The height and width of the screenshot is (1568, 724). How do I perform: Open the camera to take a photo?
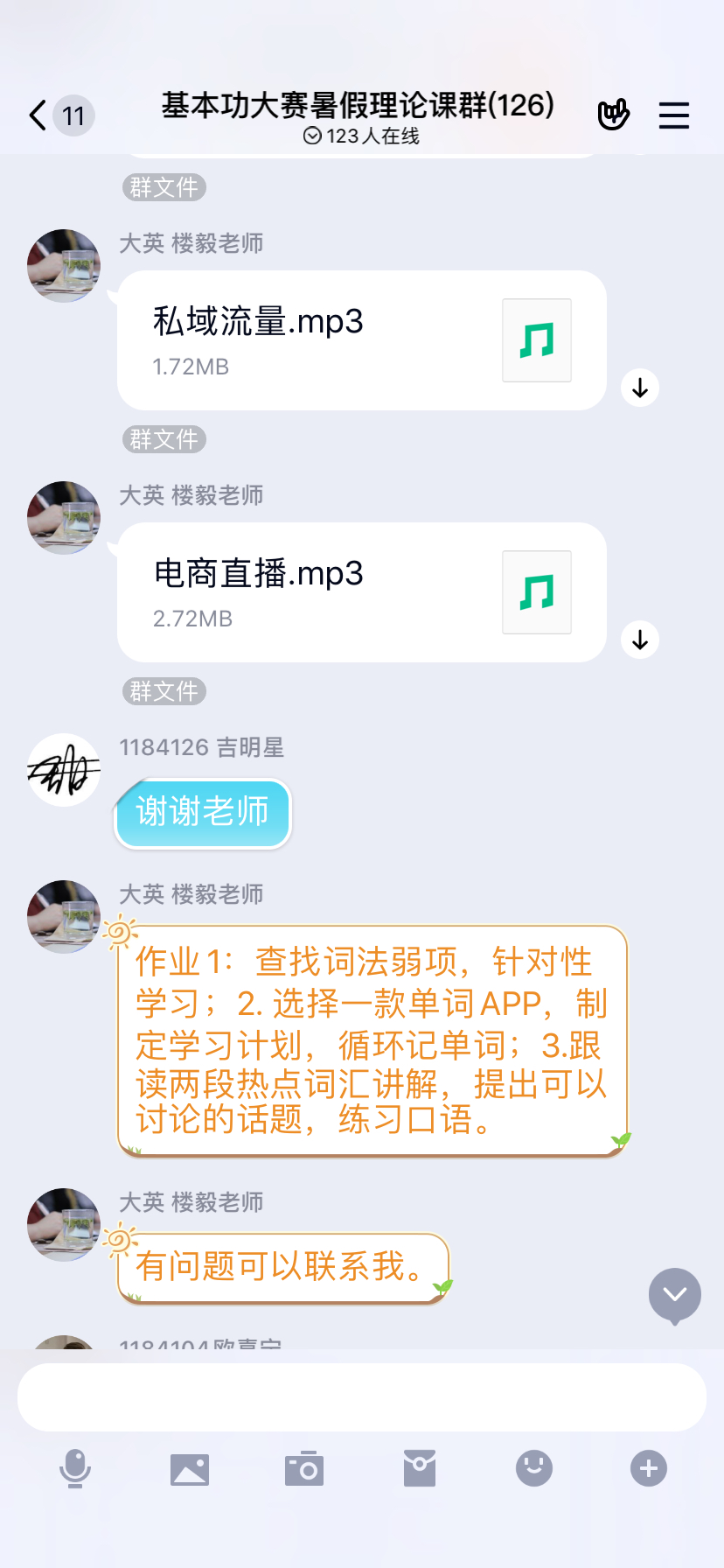(x=304, y=1469)
